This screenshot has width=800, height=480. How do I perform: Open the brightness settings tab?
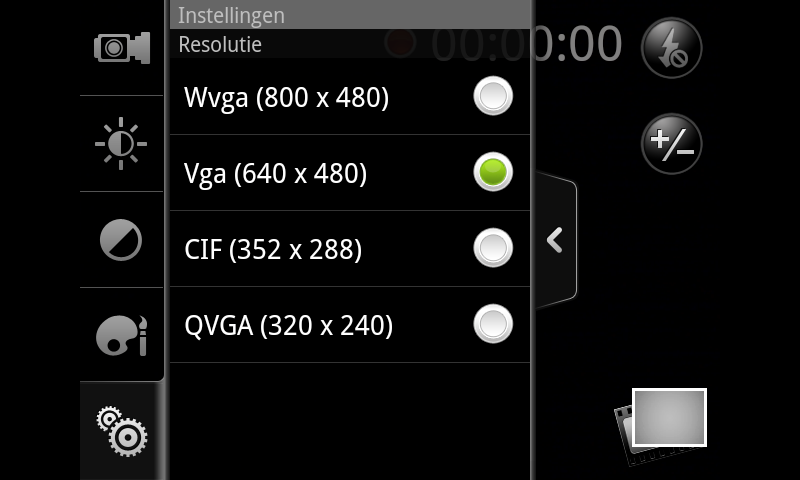point(121,144)
